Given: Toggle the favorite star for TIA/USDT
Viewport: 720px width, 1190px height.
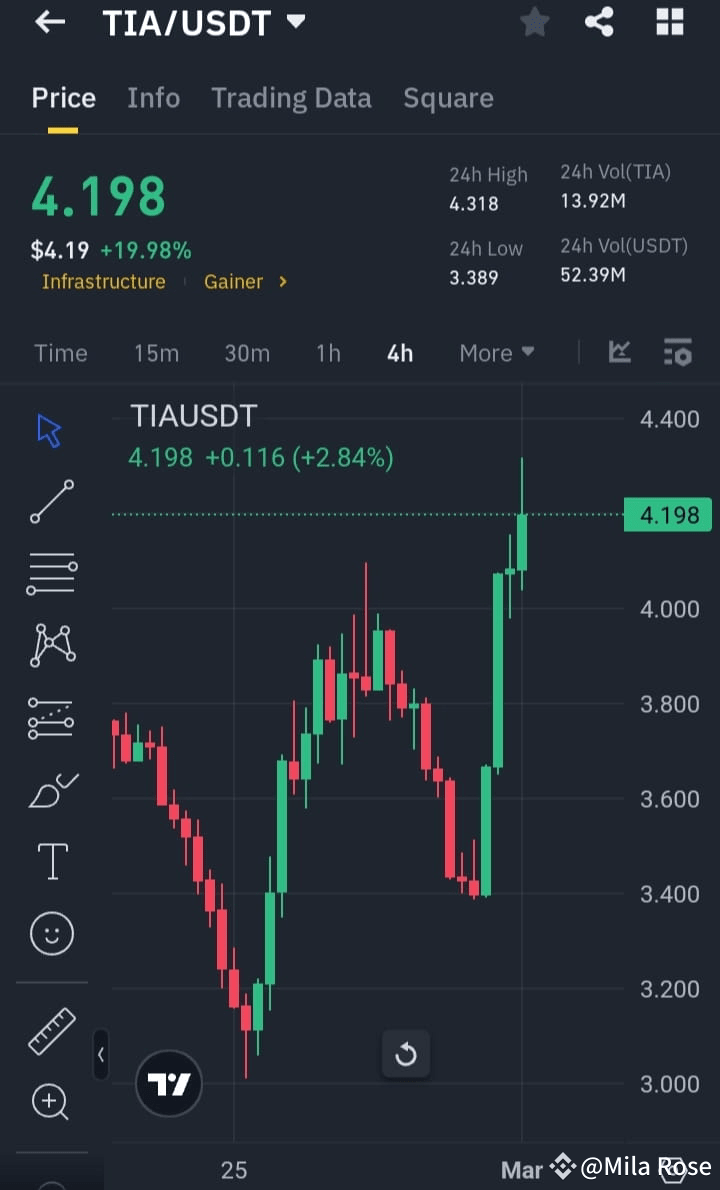Looking at the screenshot, I should coord(534,22).
